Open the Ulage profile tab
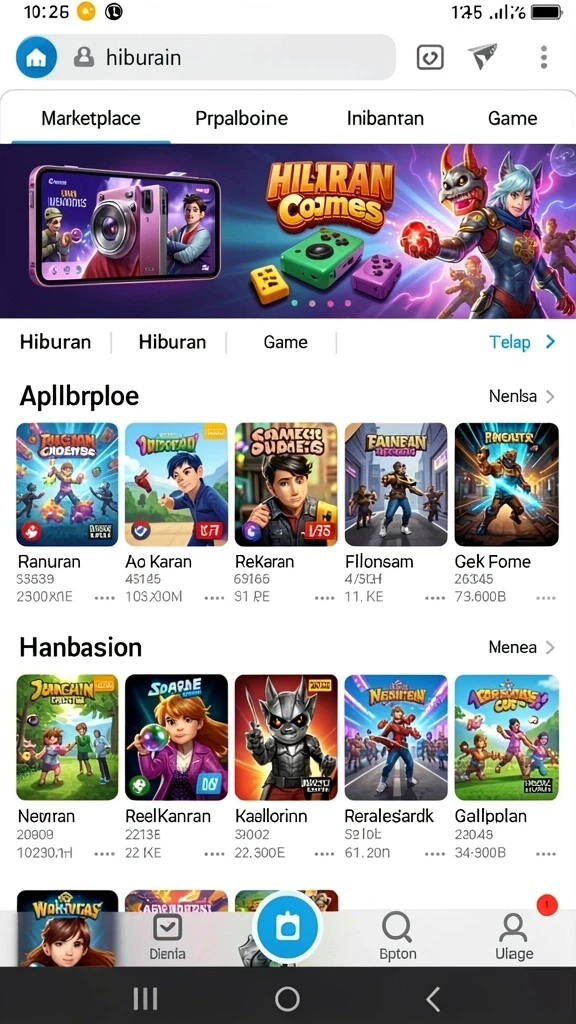The image size is (576, 1024). [x=514, y=937]
